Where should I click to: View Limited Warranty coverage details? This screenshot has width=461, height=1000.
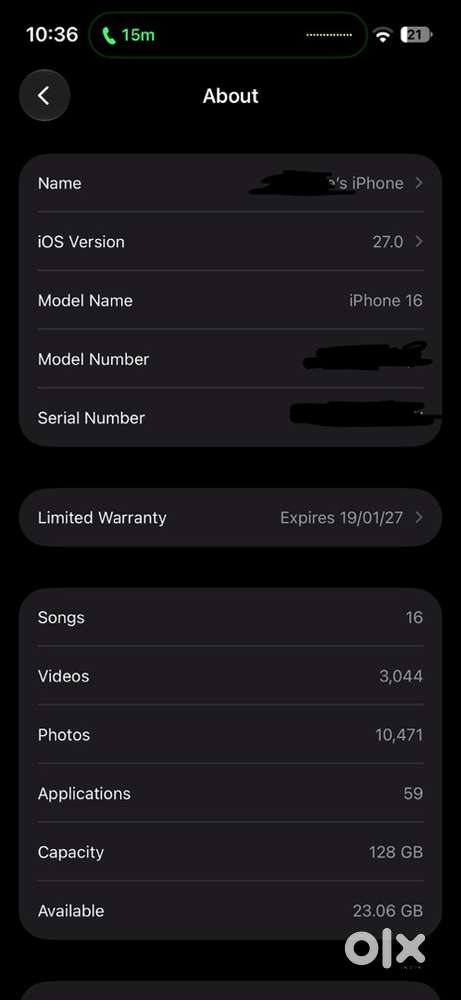230,517
